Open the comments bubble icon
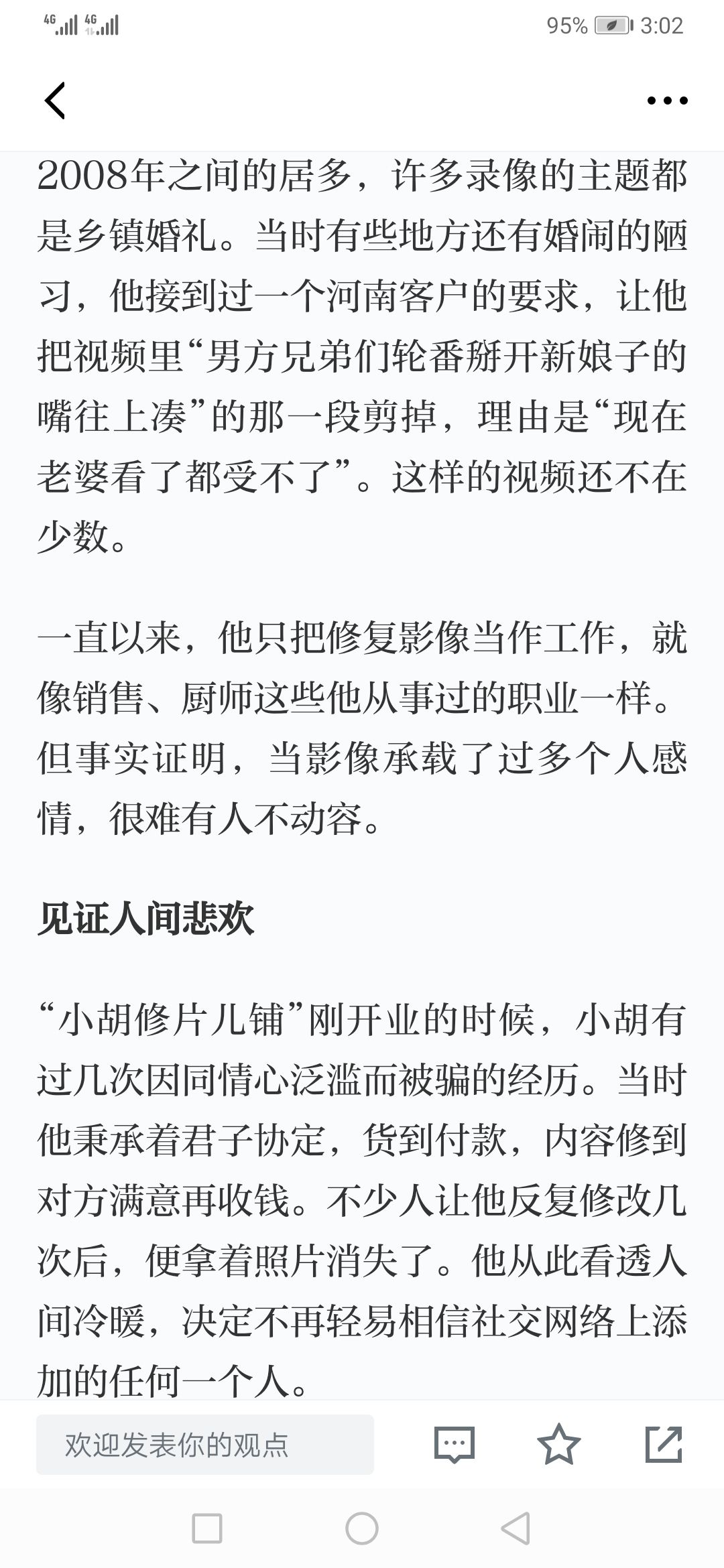Image resolution: width=724 pixels, height=1568 pixels. [455, 1444]
